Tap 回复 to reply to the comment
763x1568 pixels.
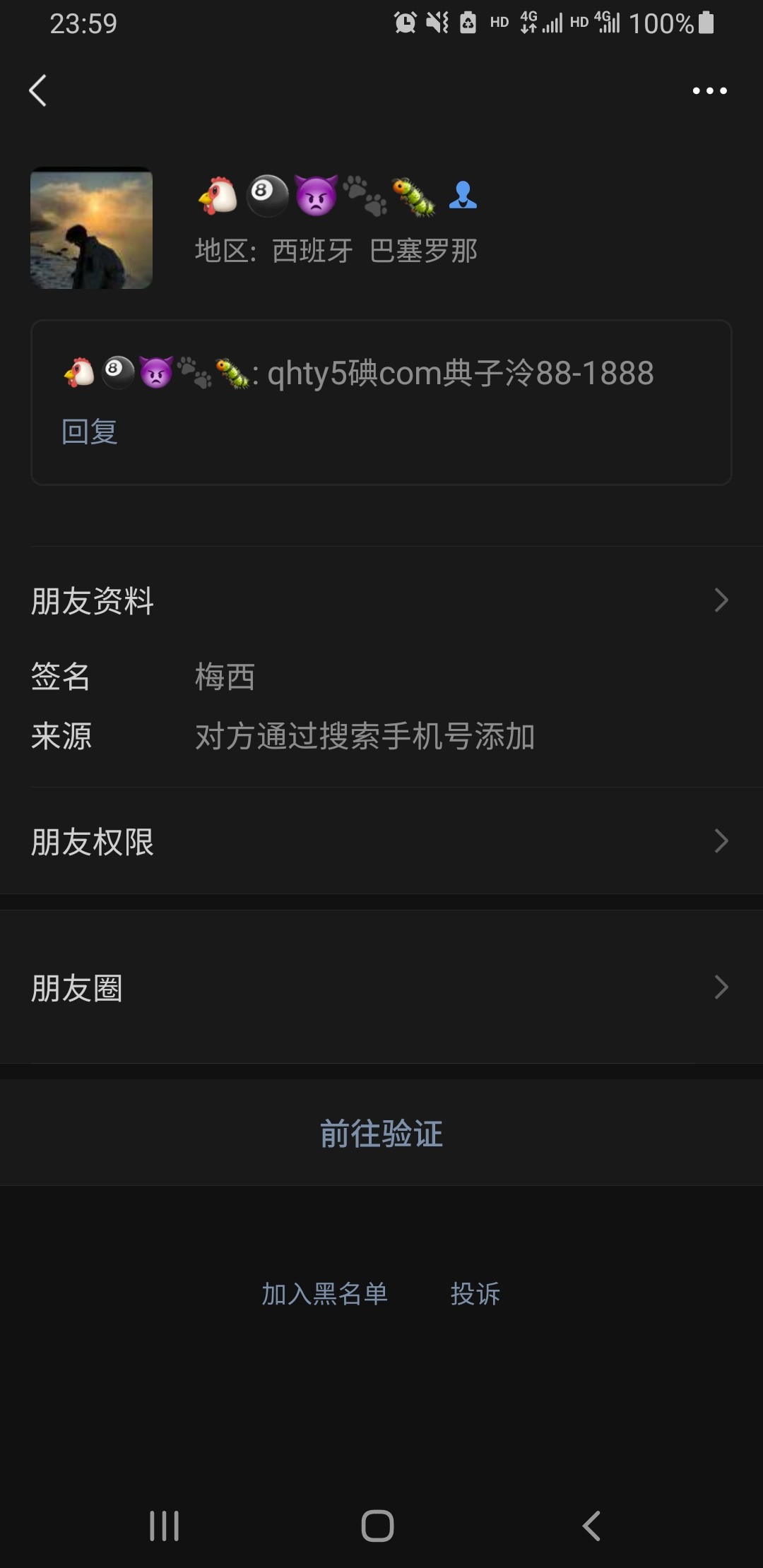pyautogui.click(x=90, y=432)
